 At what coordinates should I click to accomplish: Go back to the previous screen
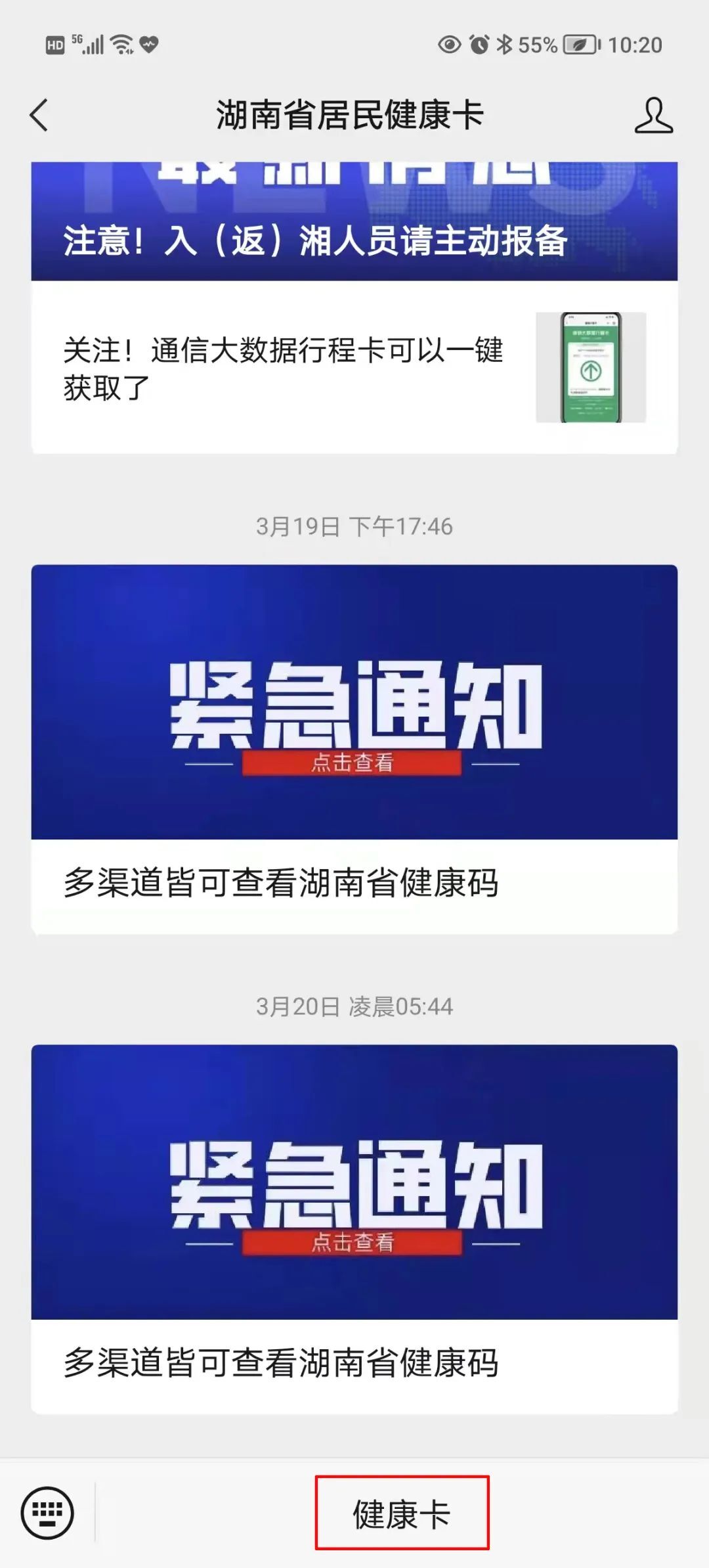pyautogui.click(x=39, y=116)
